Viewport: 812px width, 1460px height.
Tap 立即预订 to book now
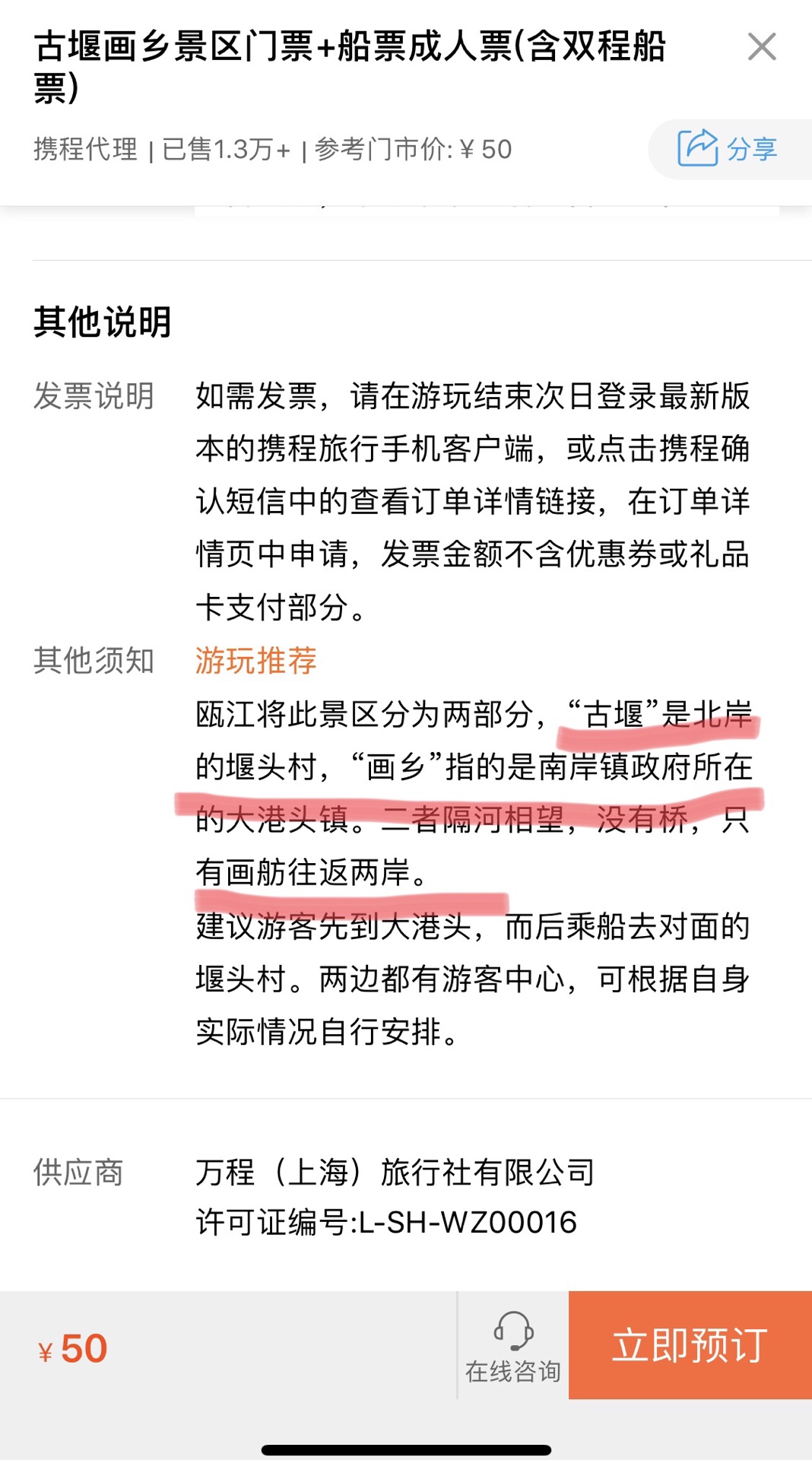[690, 1345]
